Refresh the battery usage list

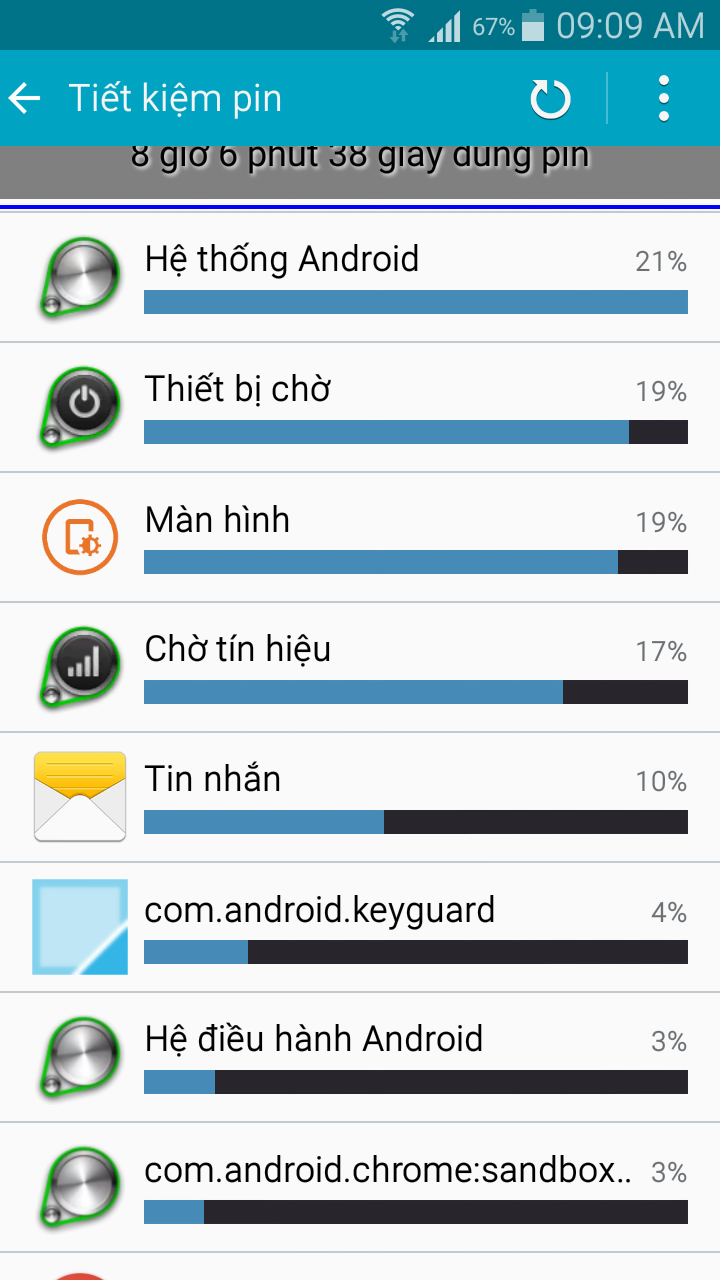coord(550,98)
